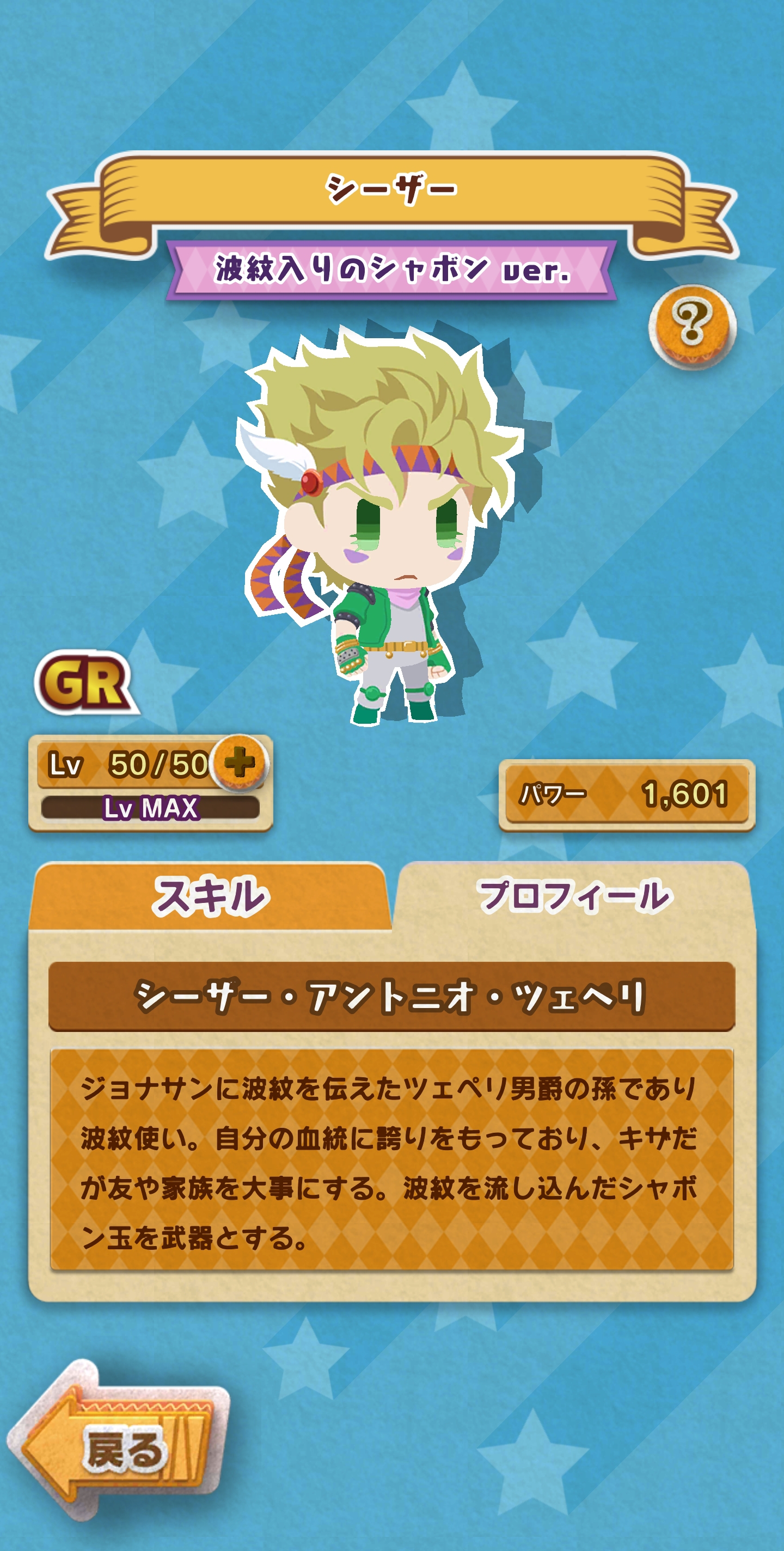Open the question mark help button

point(692,327)
